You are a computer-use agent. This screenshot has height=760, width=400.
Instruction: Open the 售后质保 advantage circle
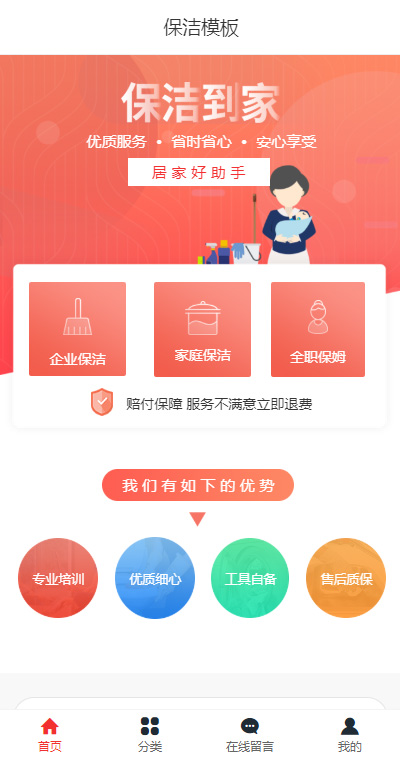346,578
